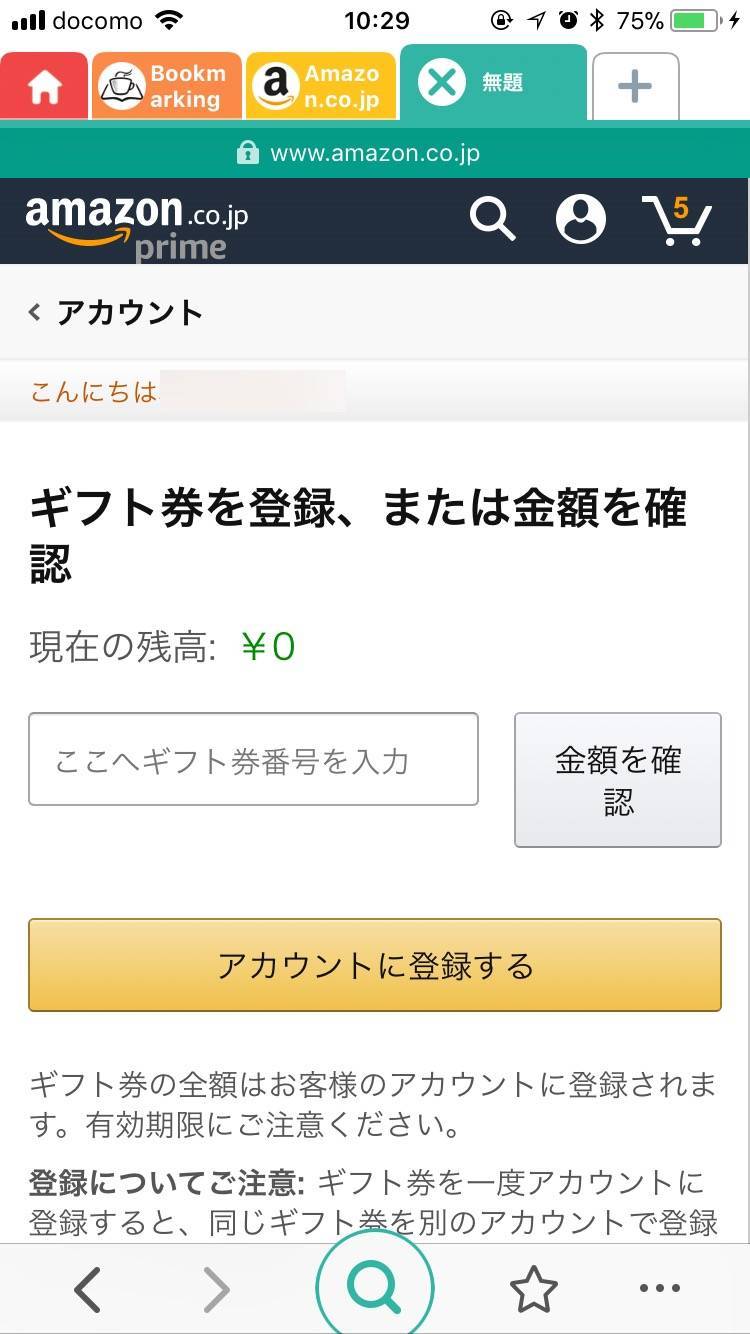Open Amazon search magnifier
750x1334 pixels.
[x=492, y=217]
